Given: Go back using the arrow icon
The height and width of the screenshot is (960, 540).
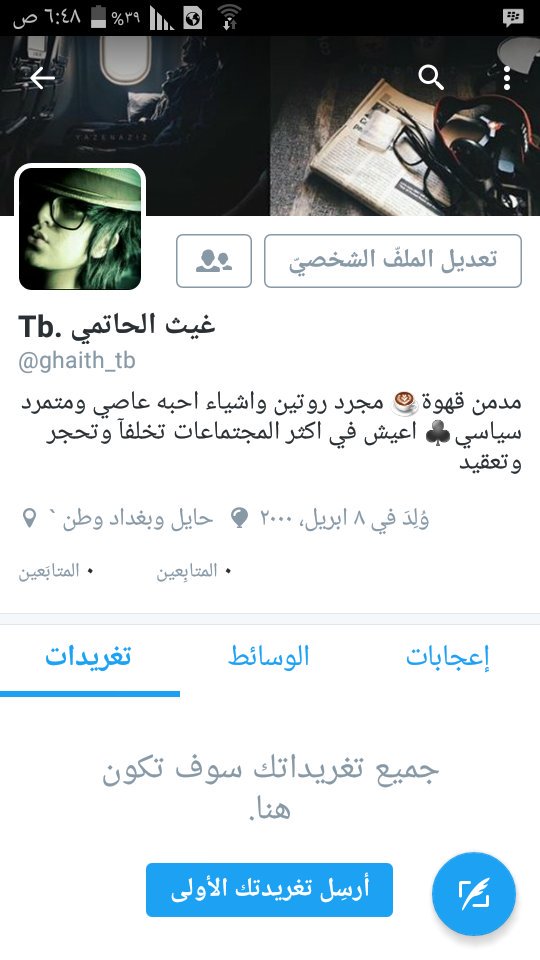Looking at the screenshot, I should point(42,78).
